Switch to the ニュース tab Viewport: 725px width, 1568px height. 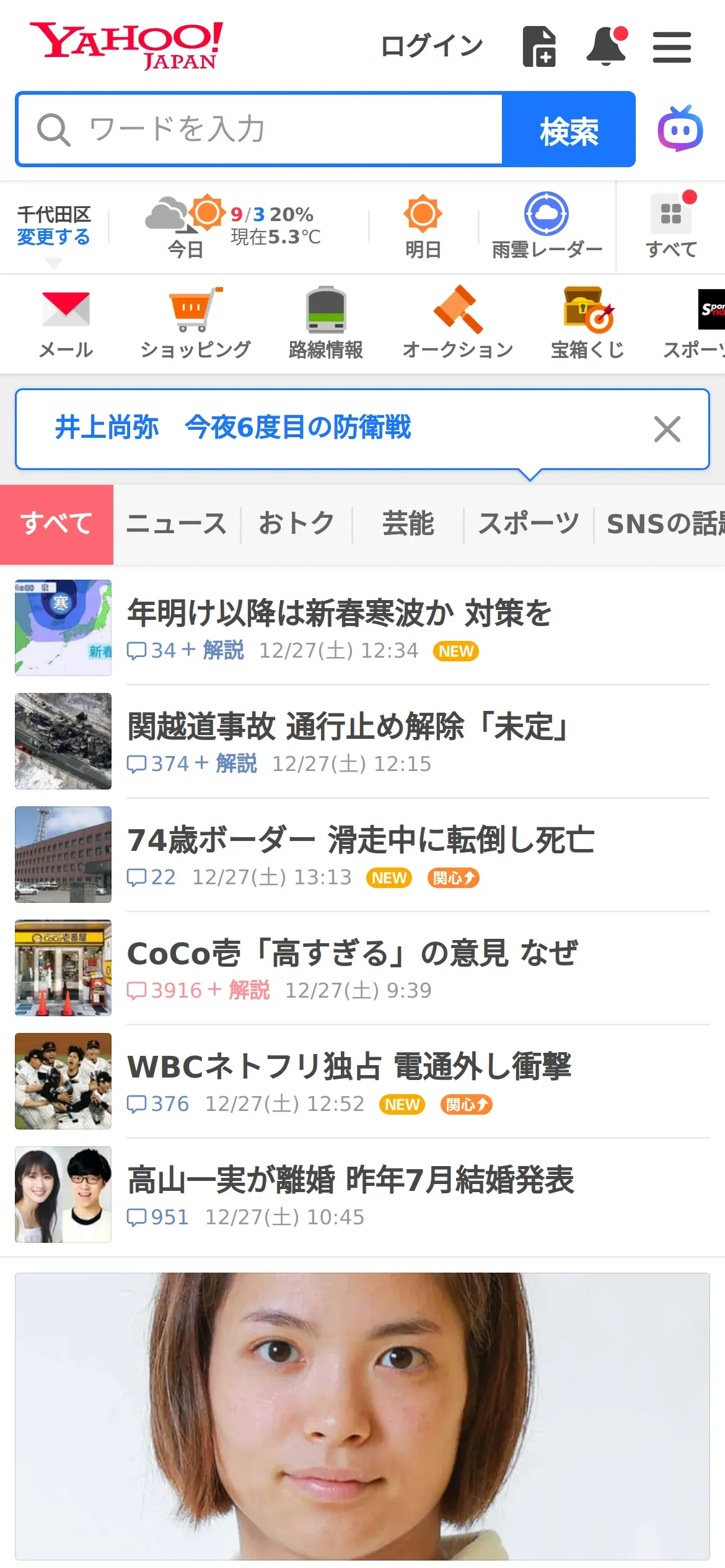(x=177, y=524)
